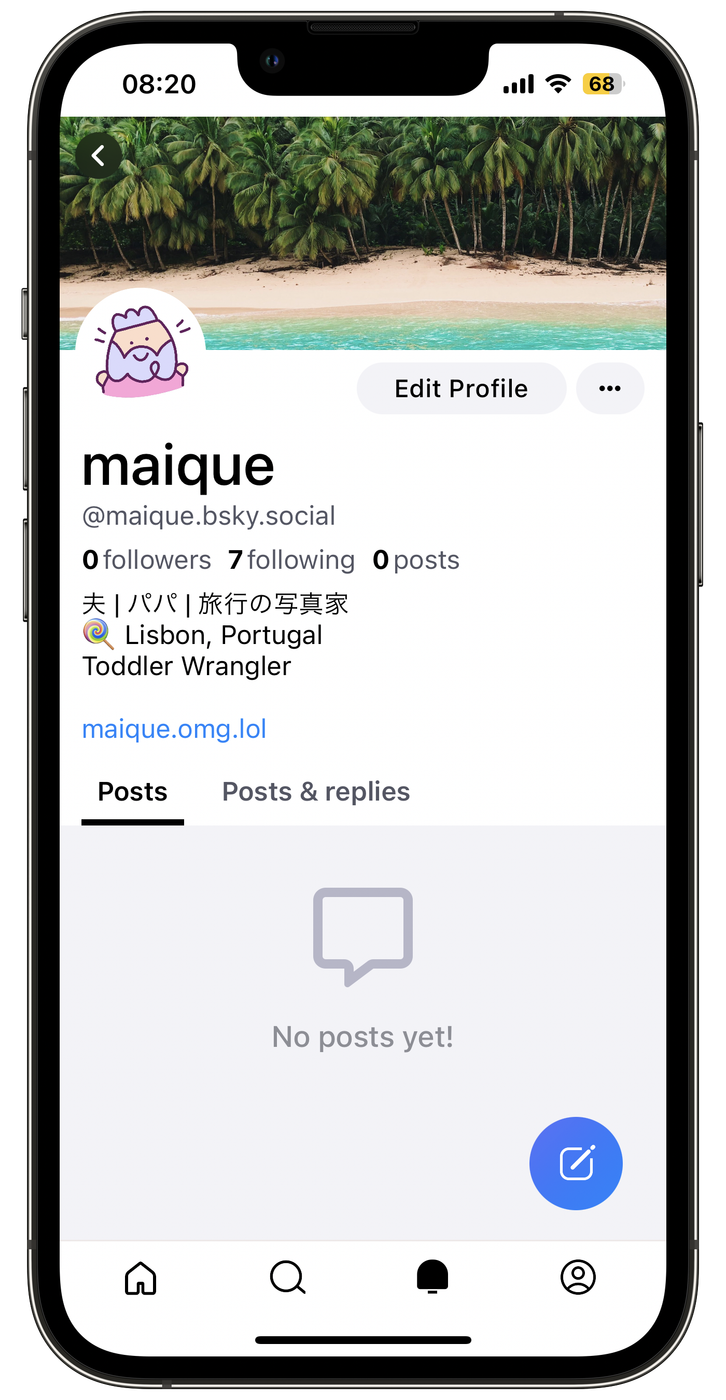Open the Search tab

[287, 1277]
